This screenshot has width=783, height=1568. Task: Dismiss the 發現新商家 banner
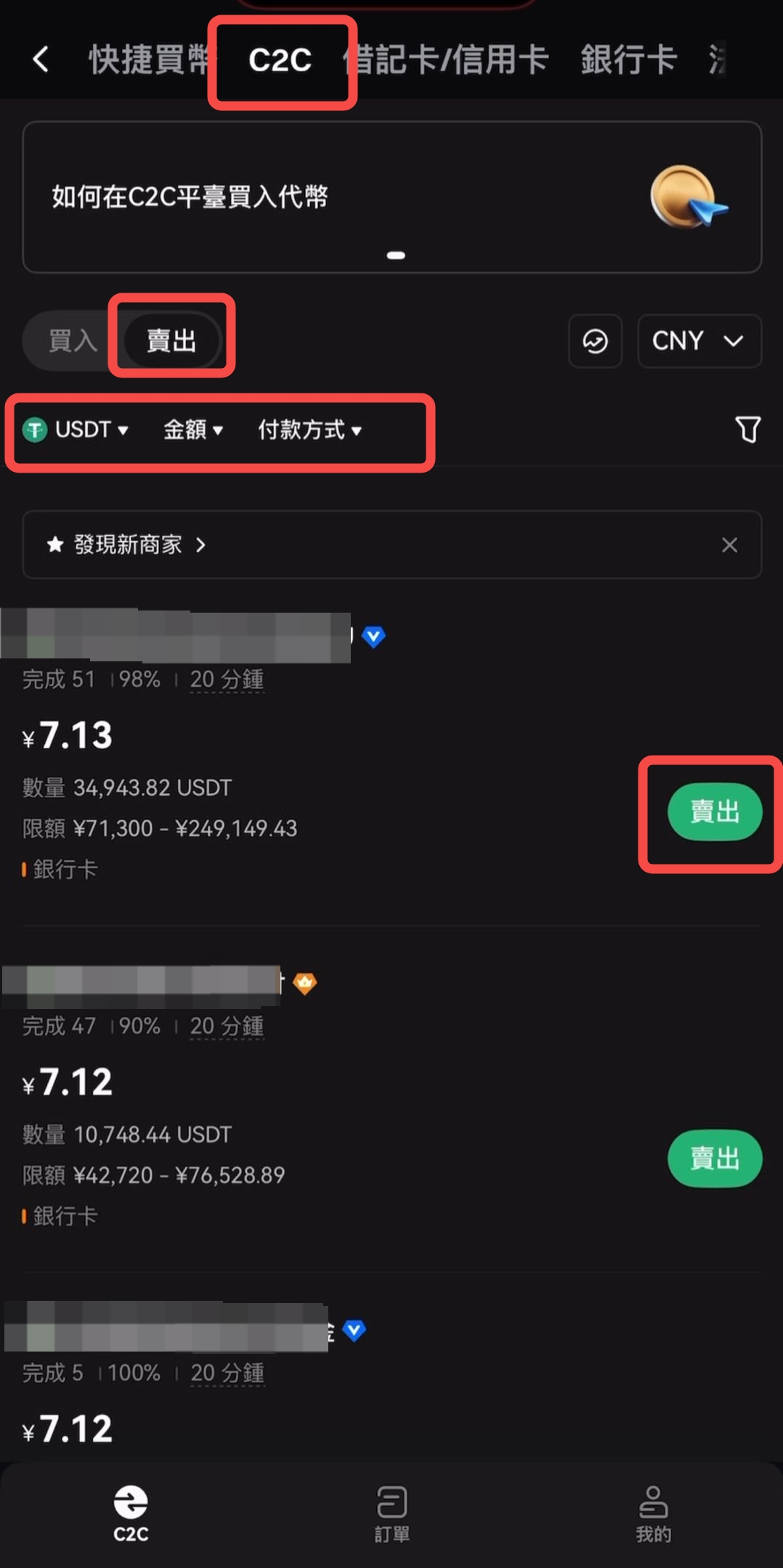tap(729, 544)
